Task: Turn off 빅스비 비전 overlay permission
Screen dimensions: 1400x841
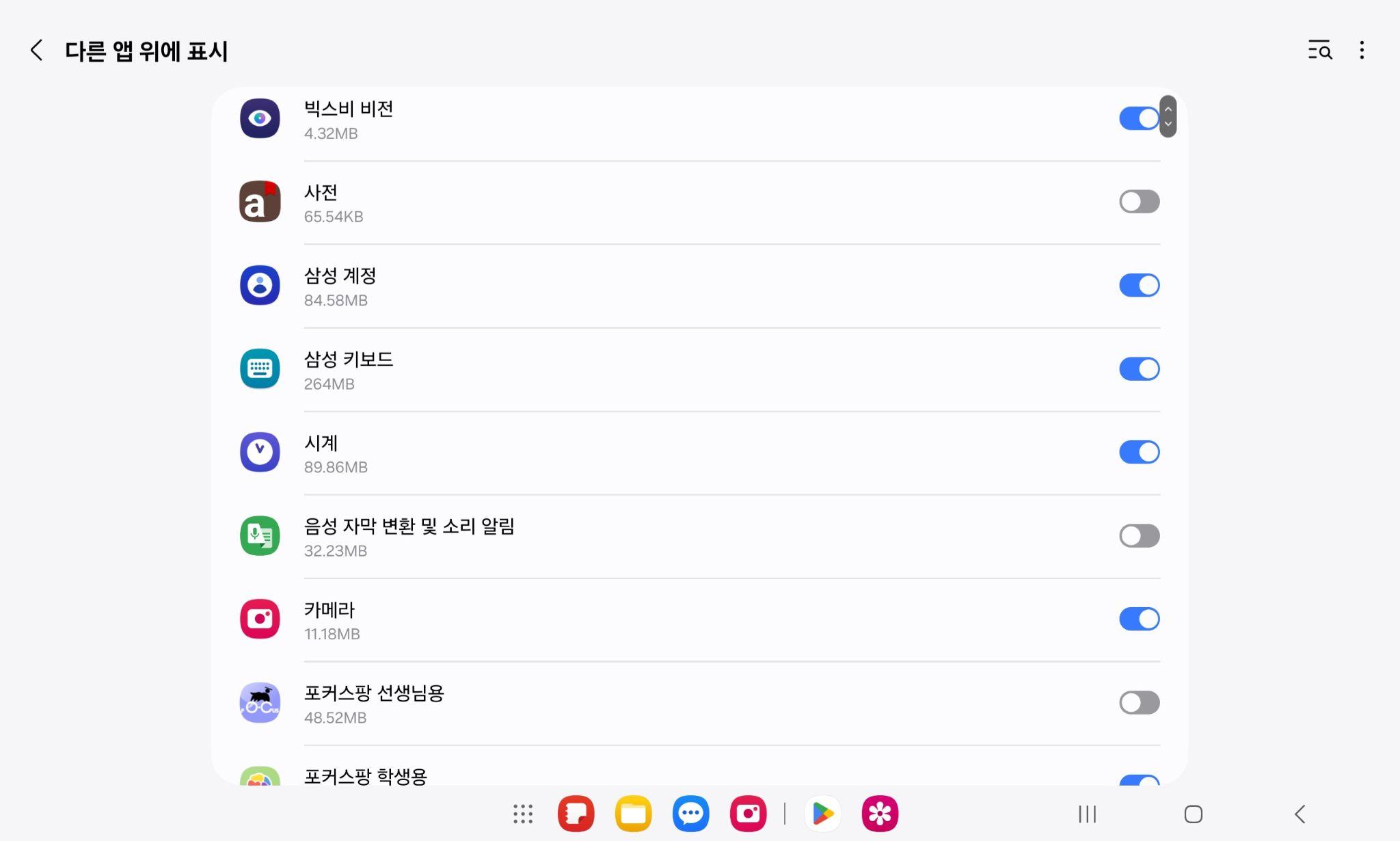Action: tap(1138, 118)
